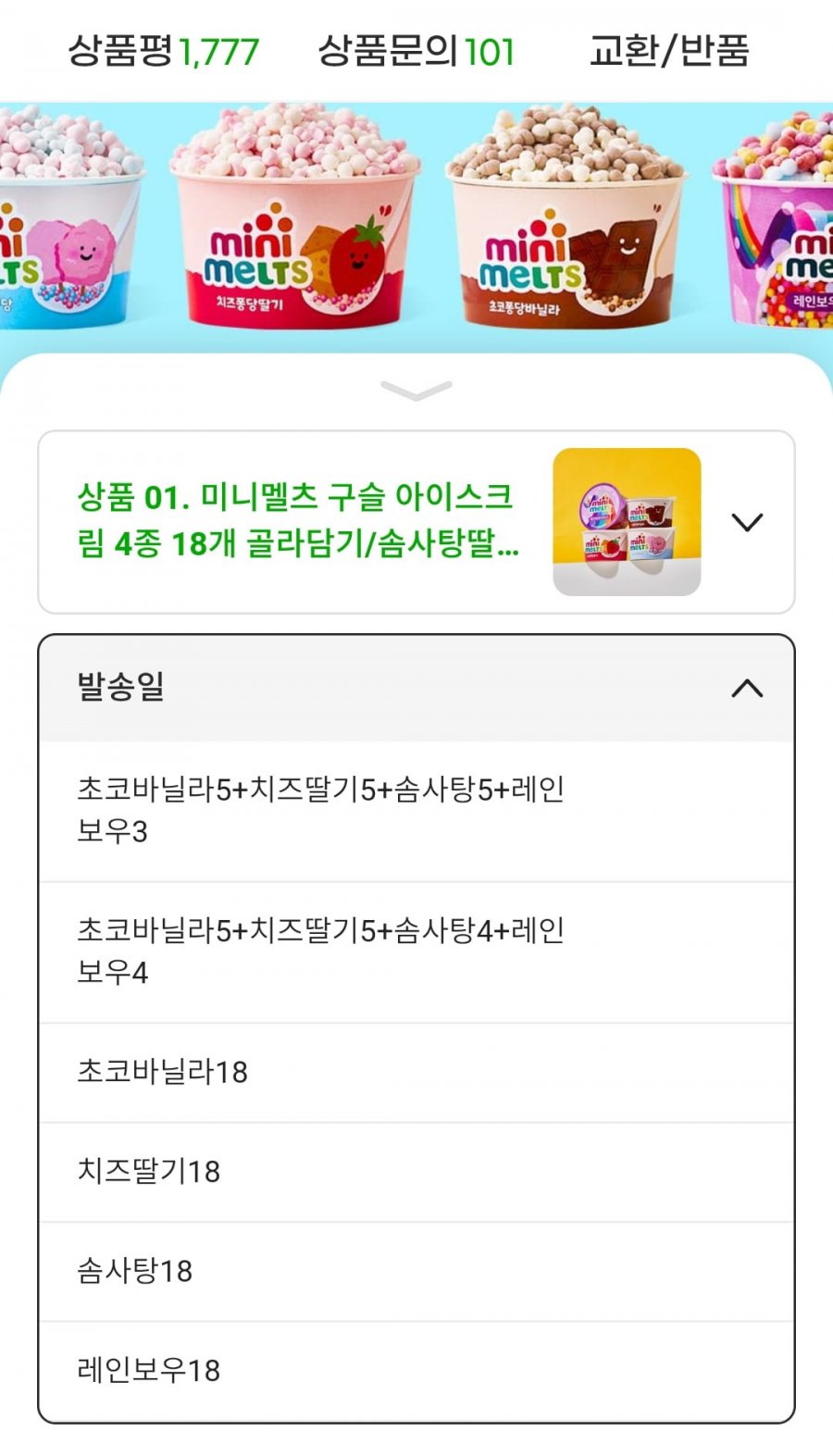This screenshot has width=833, height=1456.
Task: Pick the 레인보우18 option
Action: tap(416, 1370)
